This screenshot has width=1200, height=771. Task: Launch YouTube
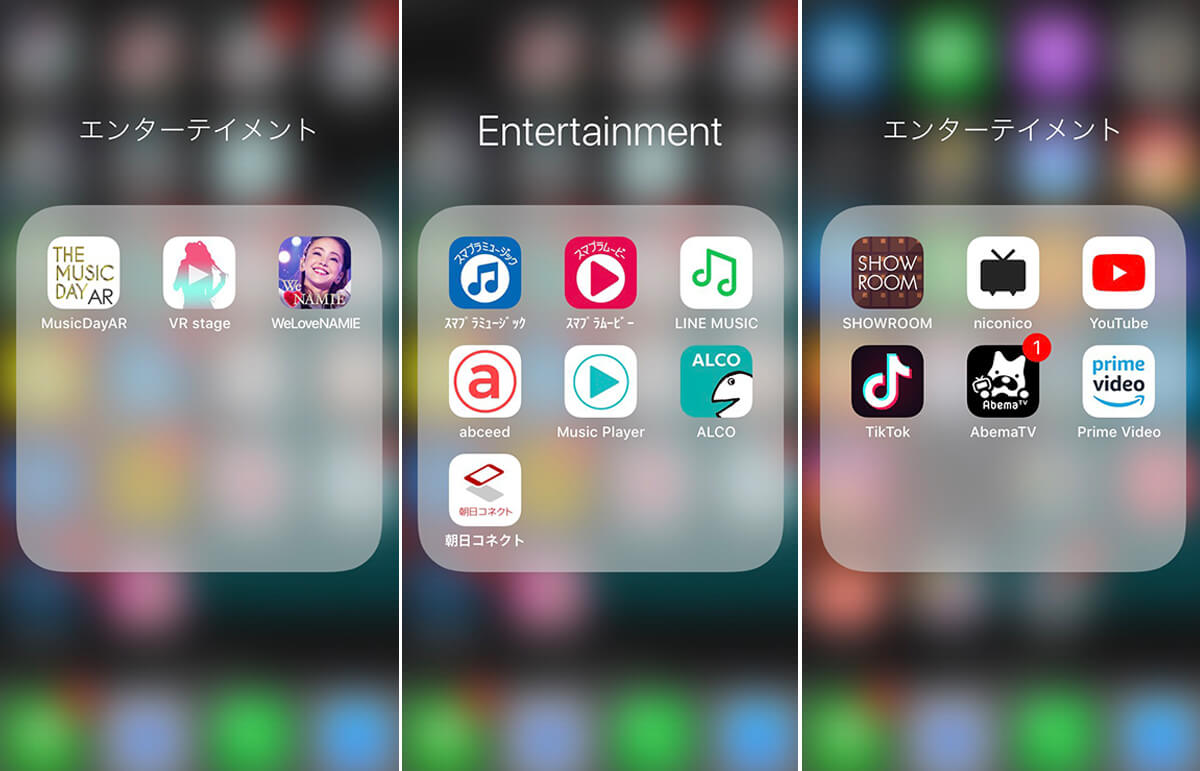click(x=1119, y=272)
